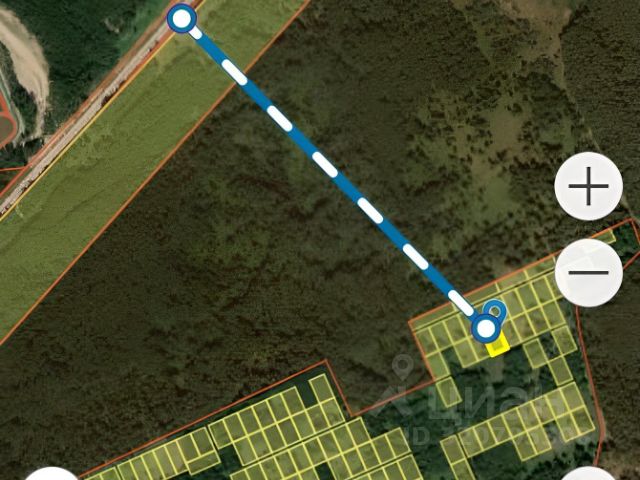Zoom in on the map
The width and height of the screenshot is (640, 480).
point(589,186)
